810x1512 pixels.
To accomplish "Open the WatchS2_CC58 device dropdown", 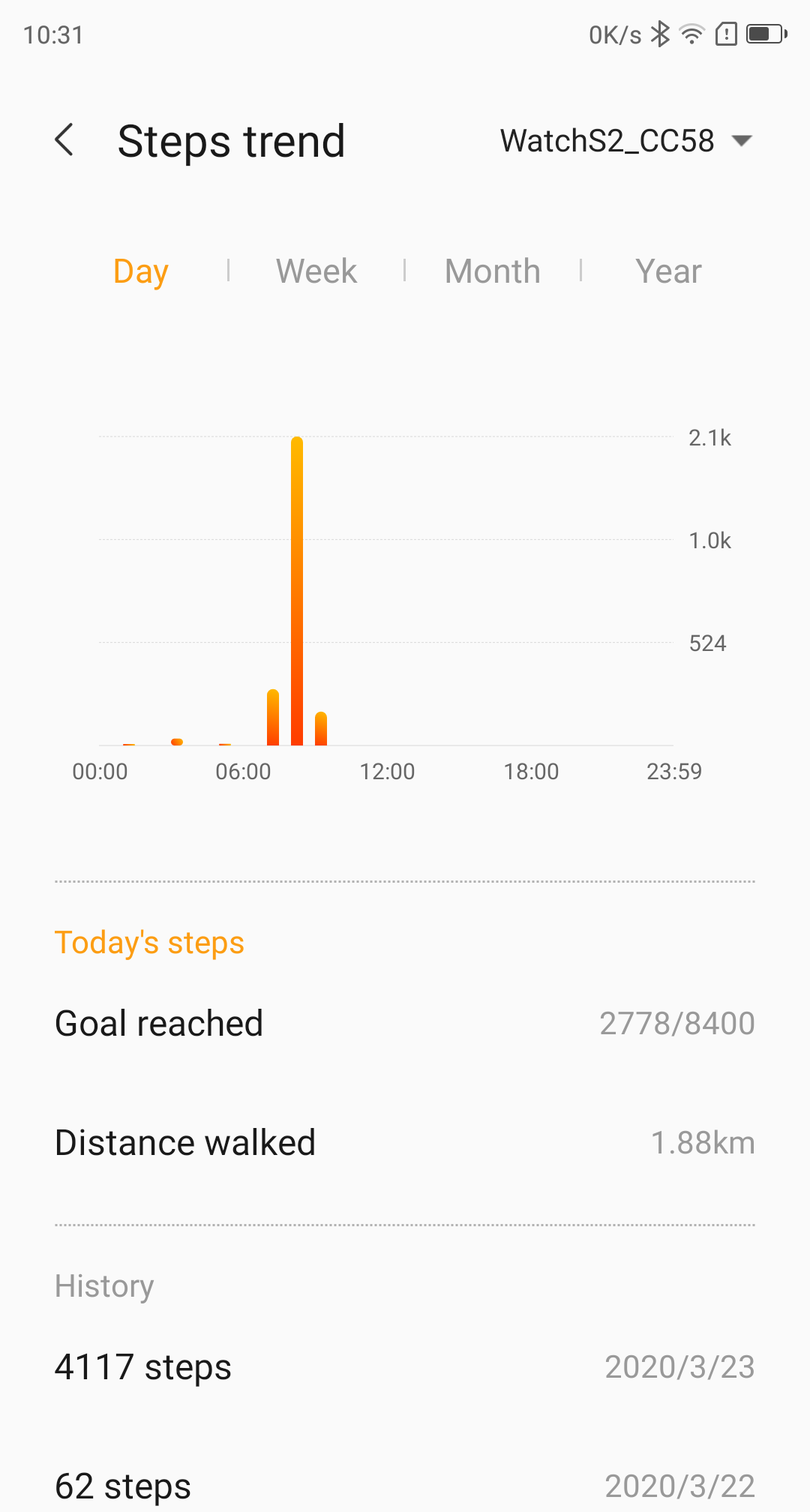I will tap(625, 141).
